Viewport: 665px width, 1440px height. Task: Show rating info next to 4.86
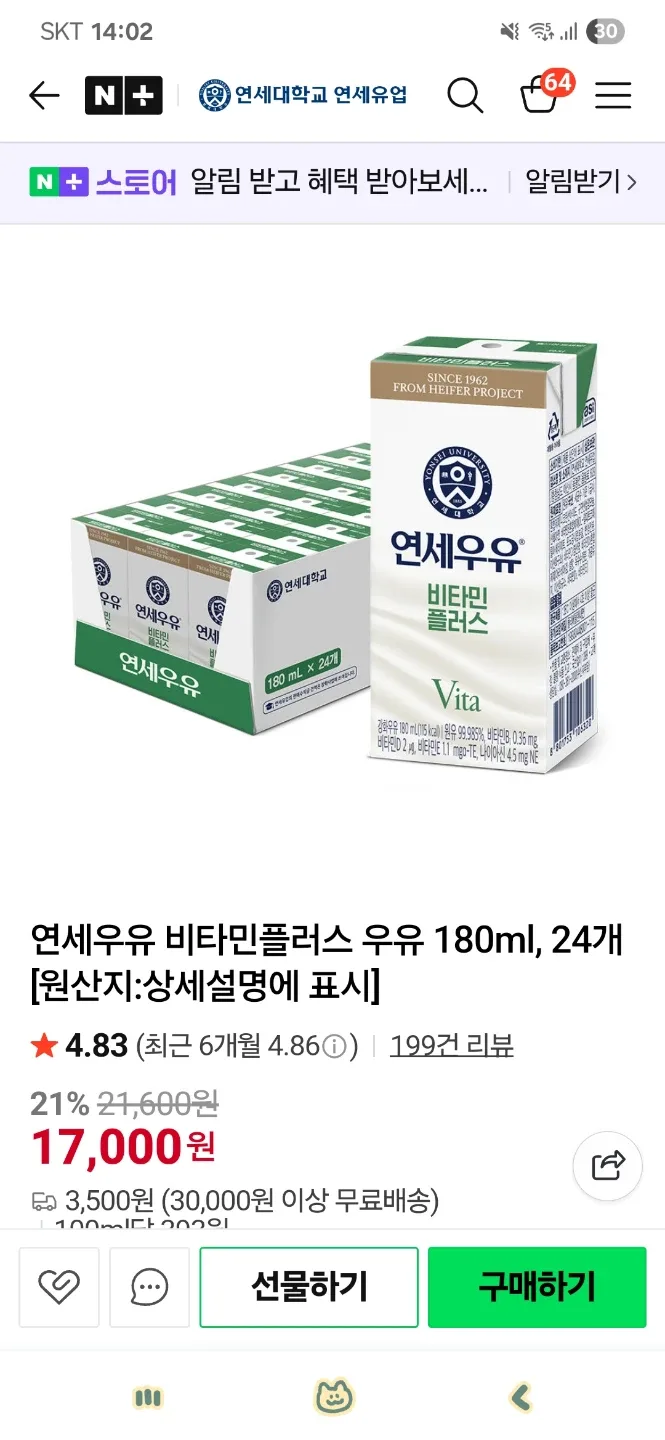(335, 1047)
